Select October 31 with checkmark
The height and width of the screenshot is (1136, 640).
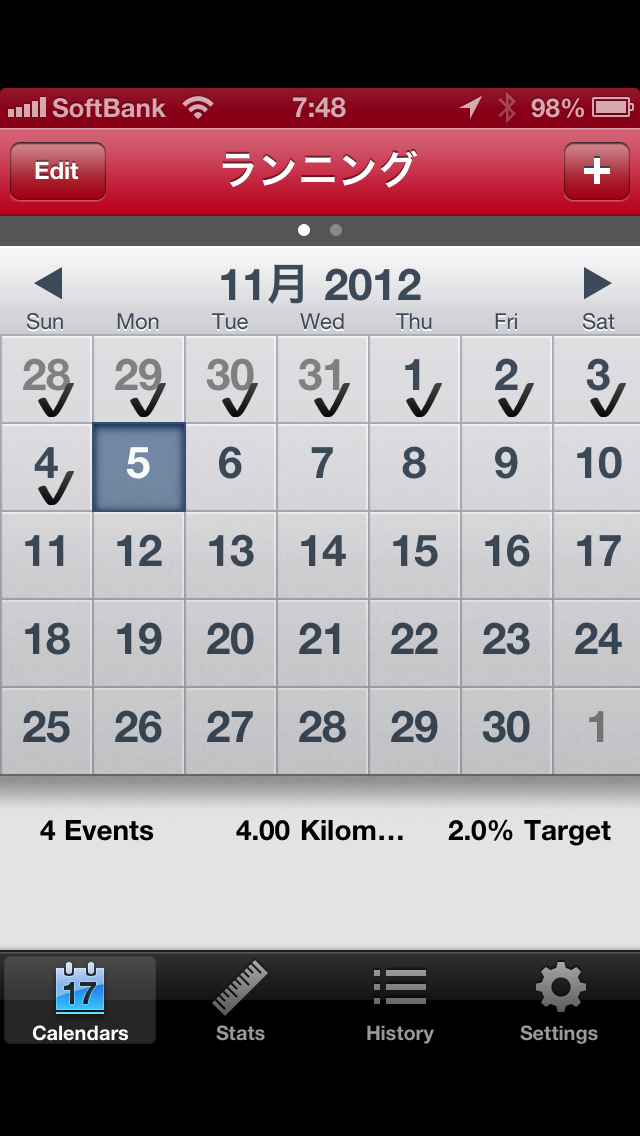pyautogui.click(x=322, y=380)
